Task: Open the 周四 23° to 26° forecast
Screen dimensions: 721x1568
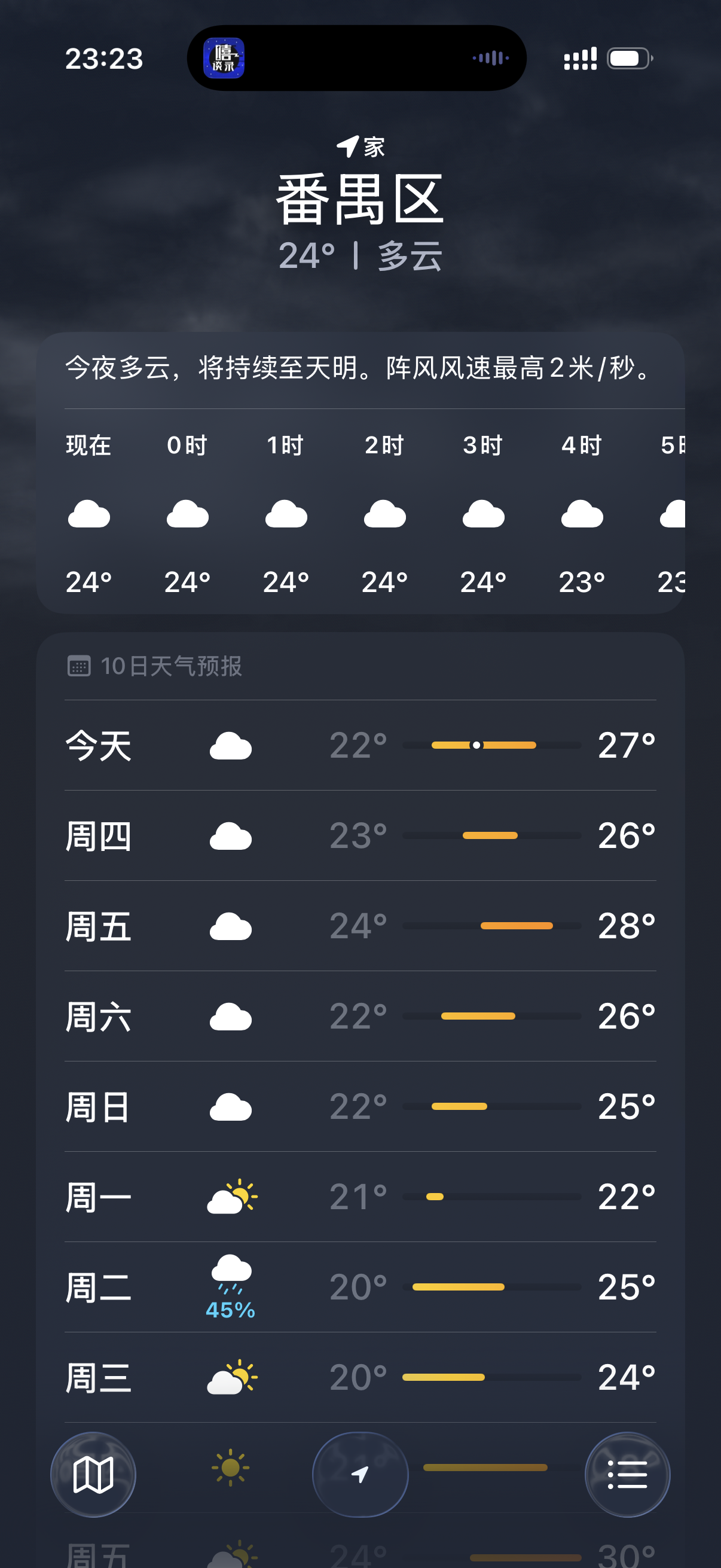Action: coord(360,835)
